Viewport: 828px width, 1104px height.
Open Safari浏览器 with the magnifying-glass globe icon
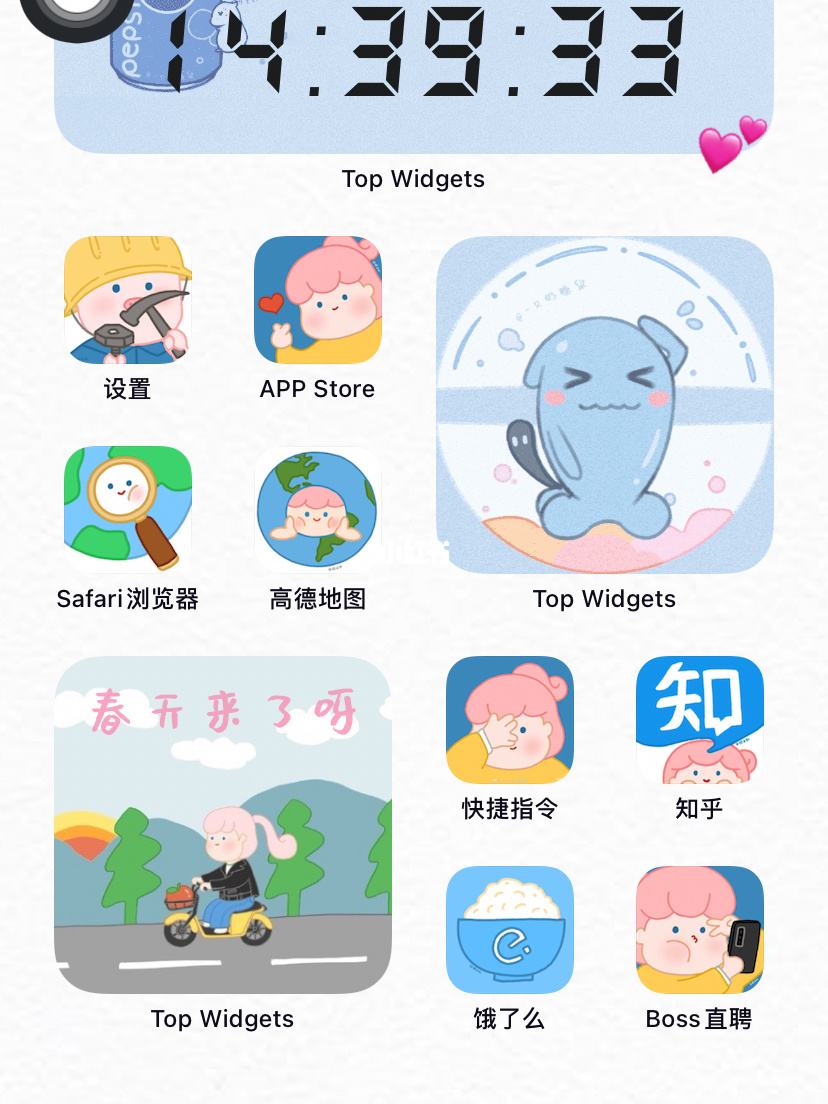pos(127,509)
